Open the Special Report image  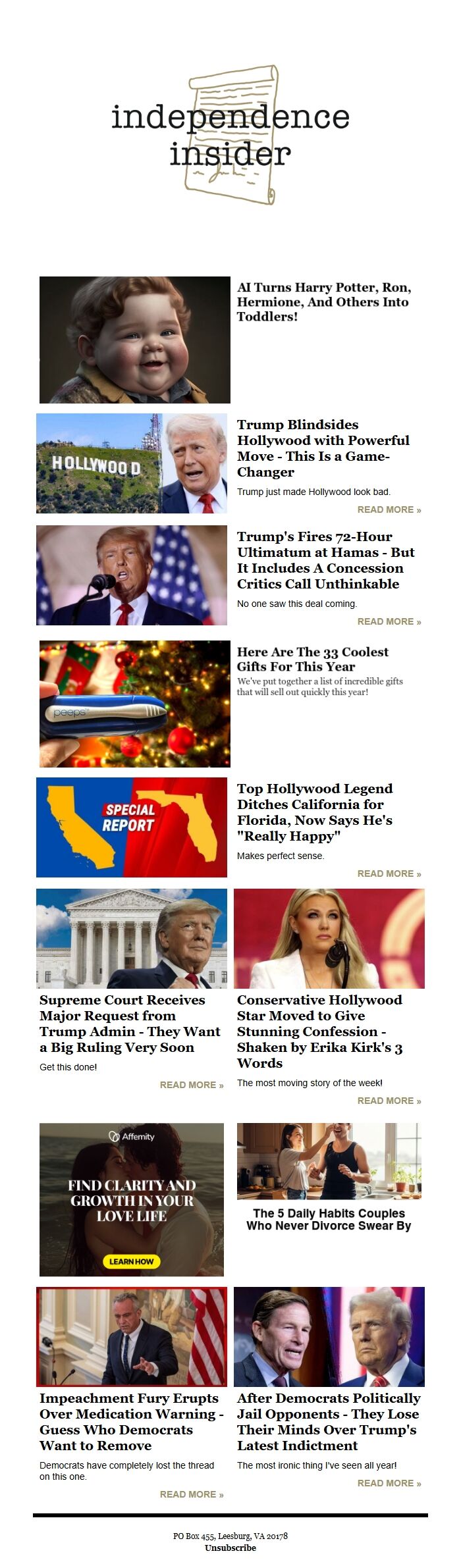coord(132,827)
